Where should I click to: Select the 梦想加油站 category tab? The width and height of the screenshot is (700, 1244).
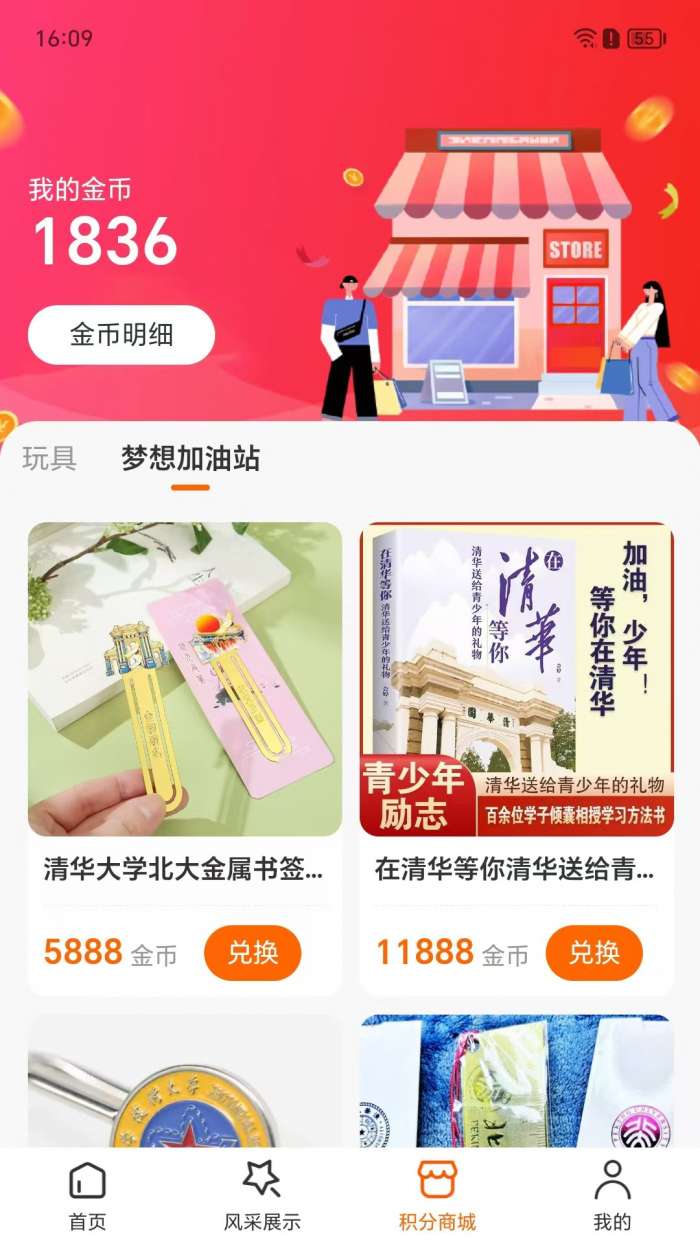point(190,459)
